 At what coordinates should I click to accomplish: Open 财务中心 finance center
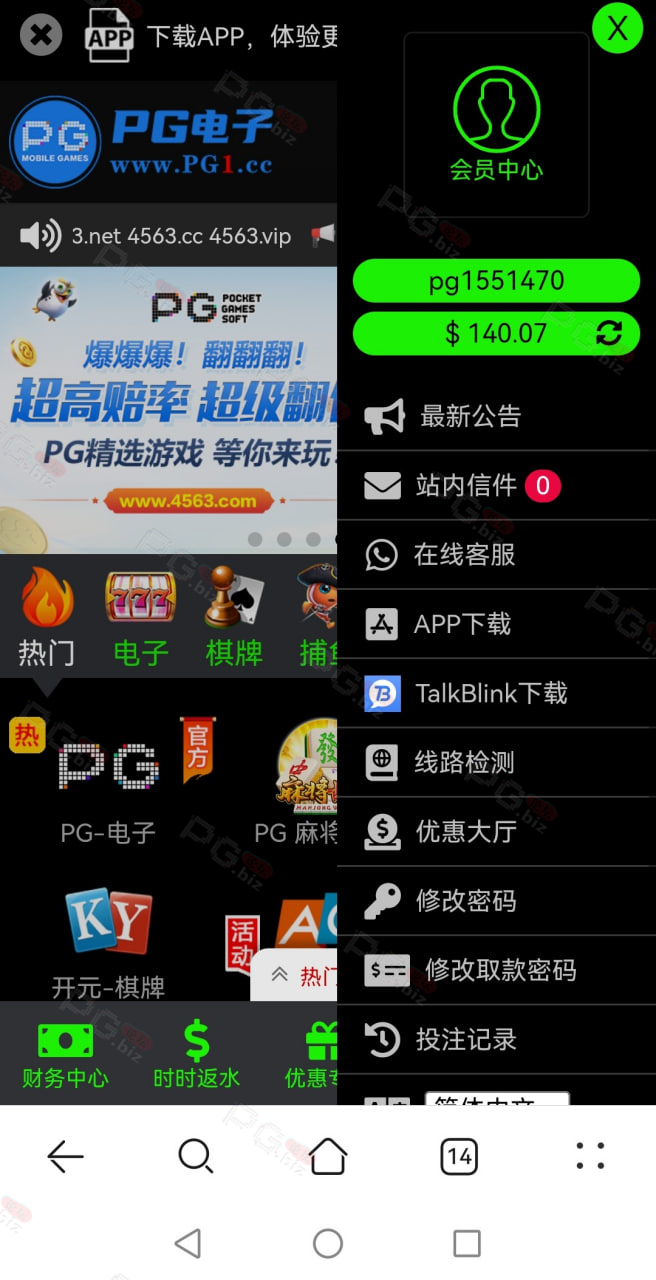click(65, 1056)
